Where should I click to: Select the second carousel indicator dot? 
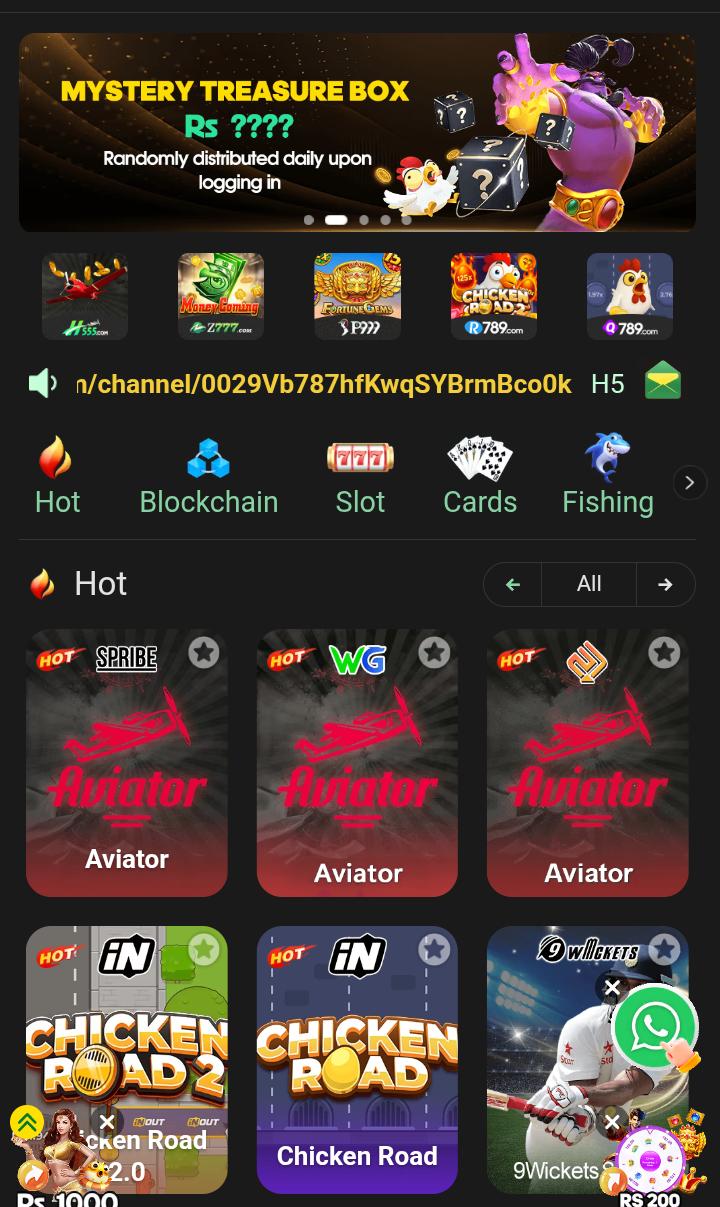336,220
